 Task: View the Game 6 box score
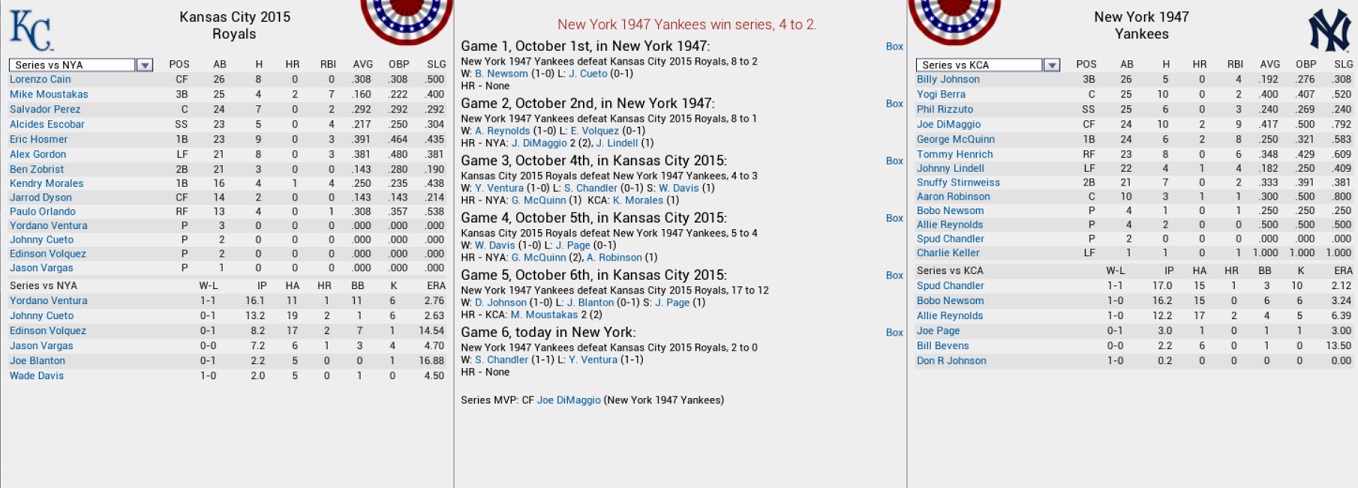pyautogui.click(x=894, y=332)
